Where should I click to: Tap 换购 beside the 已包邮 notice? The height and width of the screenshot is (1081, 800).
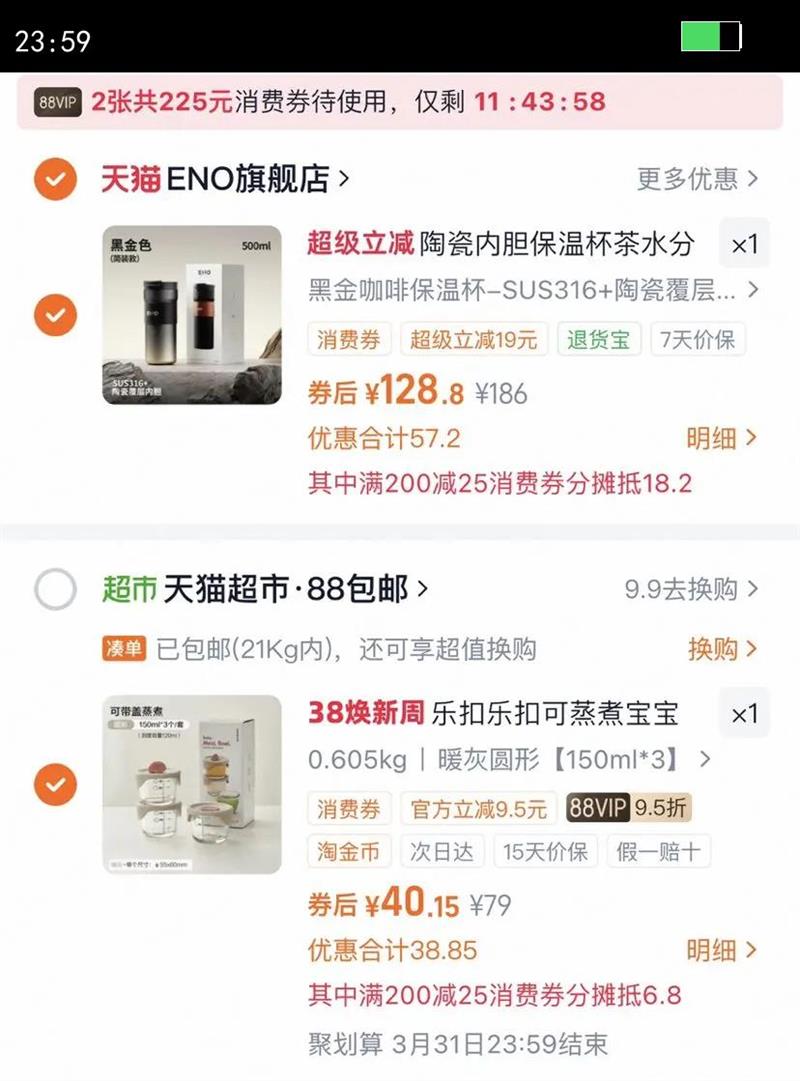tap(722, 649)
